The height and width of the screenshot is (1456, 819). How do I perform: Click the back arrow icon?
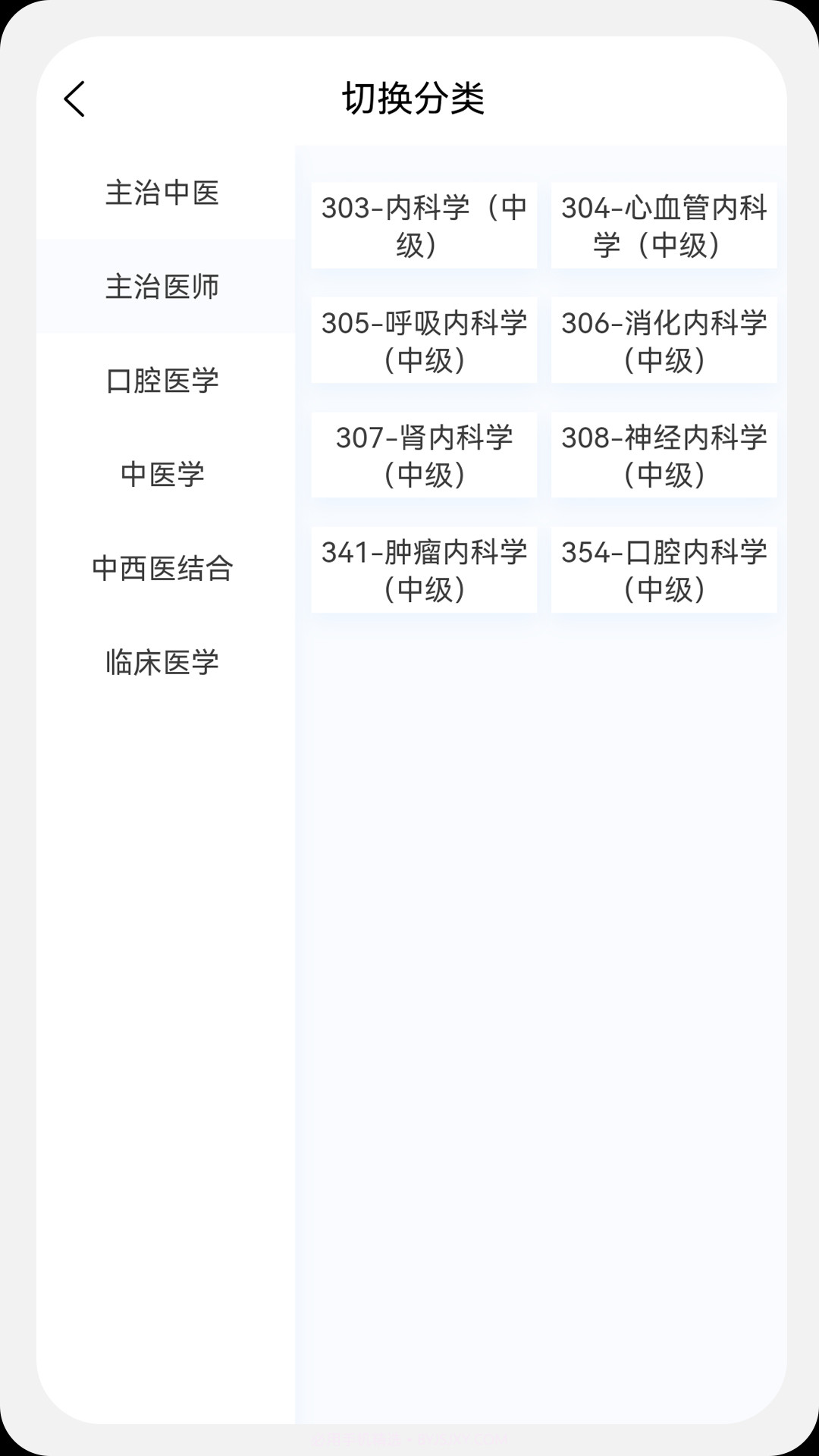[74, 99]
